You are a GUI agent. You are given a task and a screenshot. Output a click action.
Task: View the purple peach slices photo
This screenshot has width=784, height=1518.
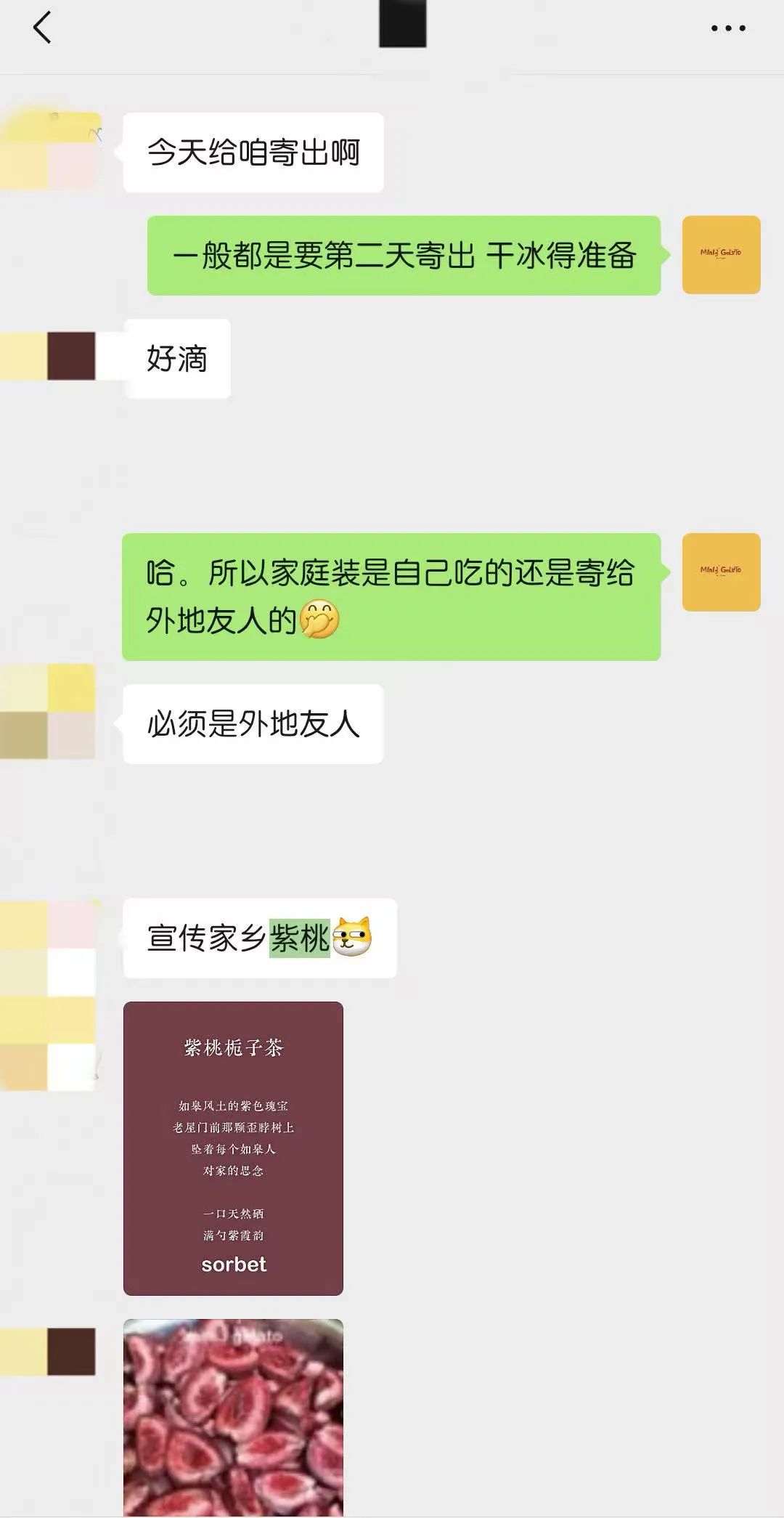click(x=233, y=1416)
